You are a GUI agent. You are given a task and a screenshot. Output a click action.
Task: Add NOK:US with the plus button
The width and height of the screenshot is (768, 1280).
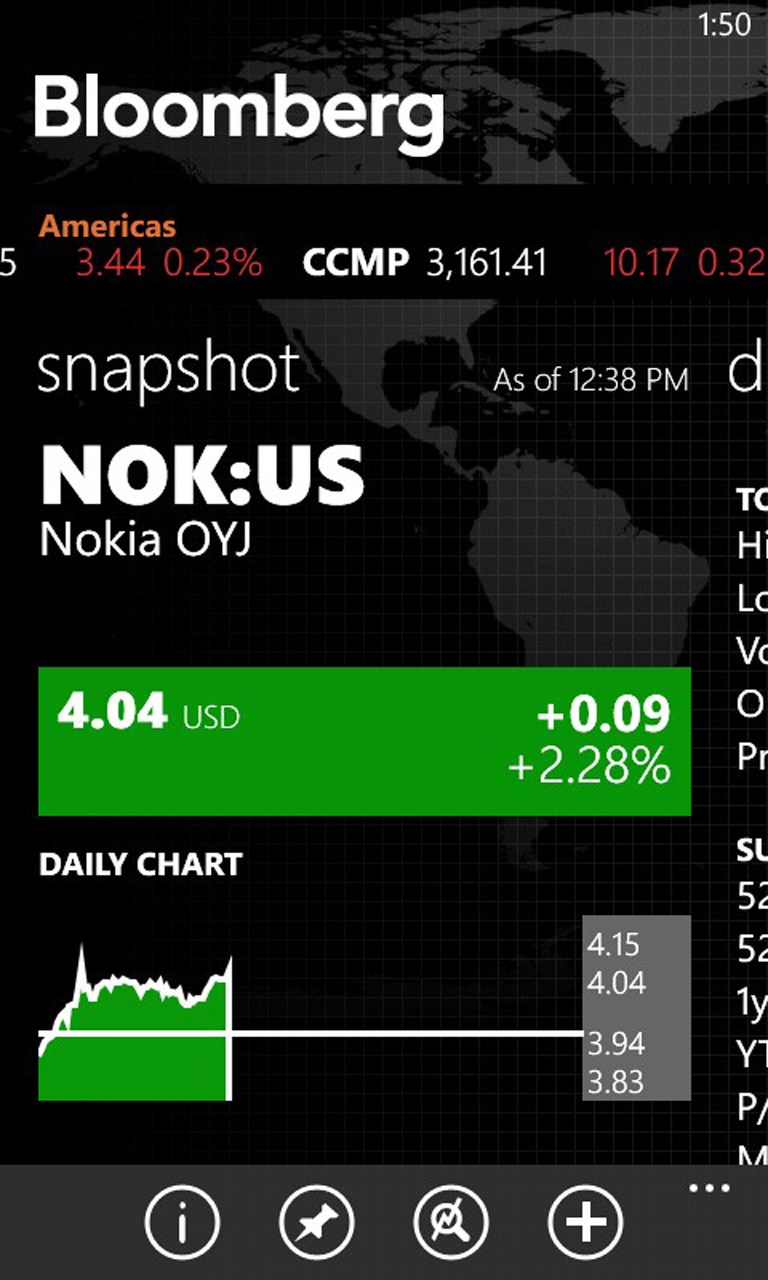point(585,1222)
